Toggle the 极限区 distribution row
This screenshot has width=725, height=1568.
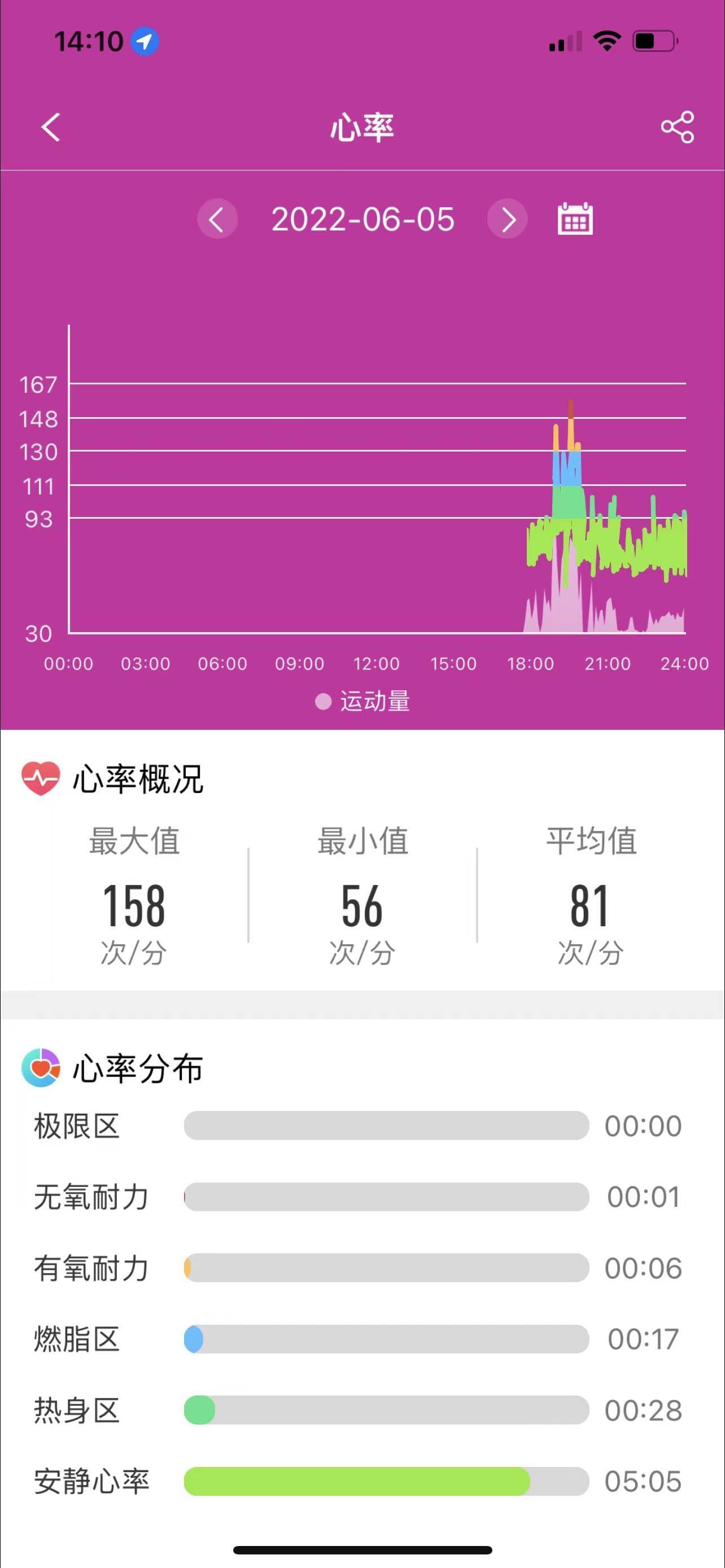[x=387, y=1125]
